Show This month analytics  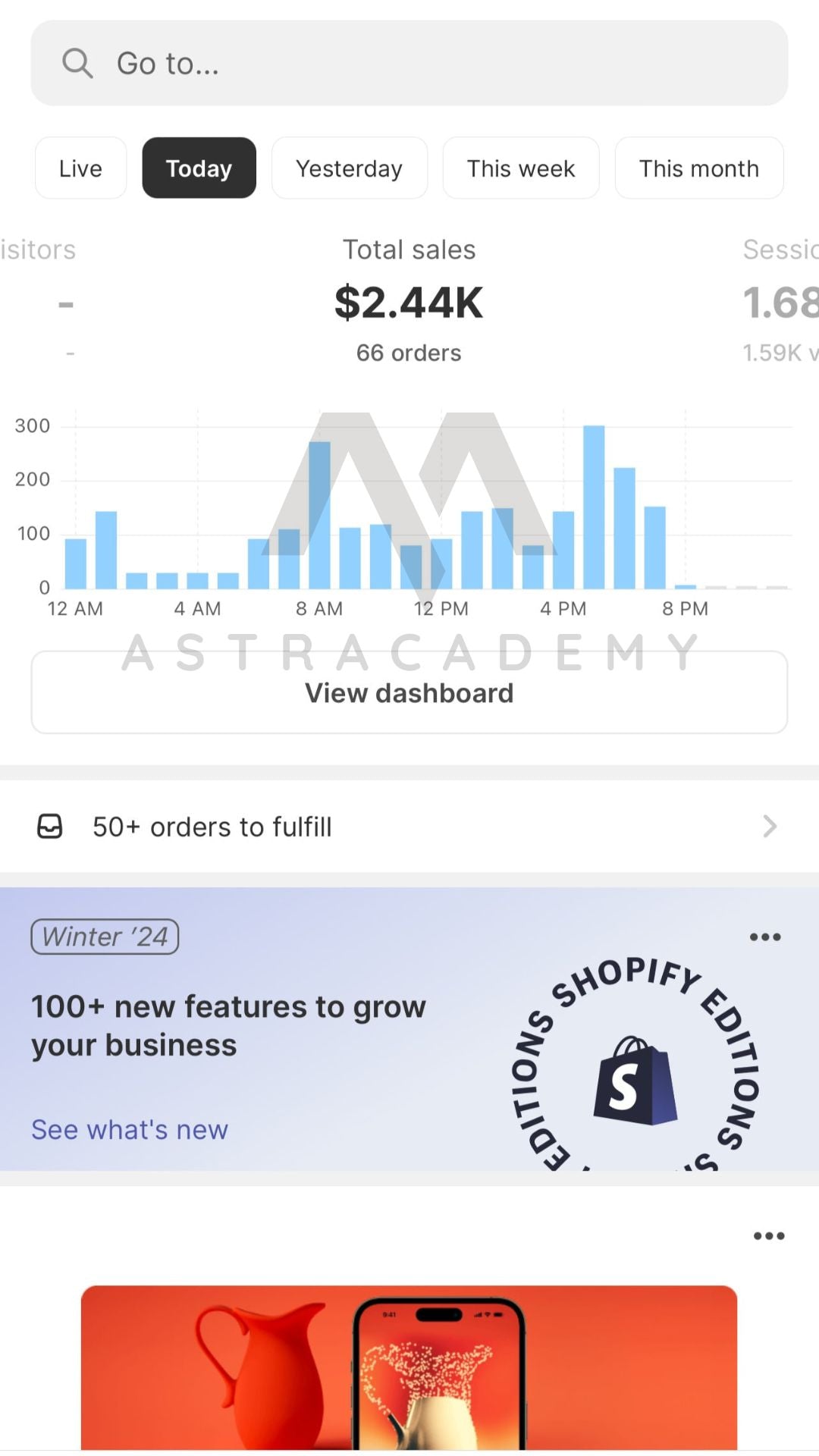click(x=698, y=168)
